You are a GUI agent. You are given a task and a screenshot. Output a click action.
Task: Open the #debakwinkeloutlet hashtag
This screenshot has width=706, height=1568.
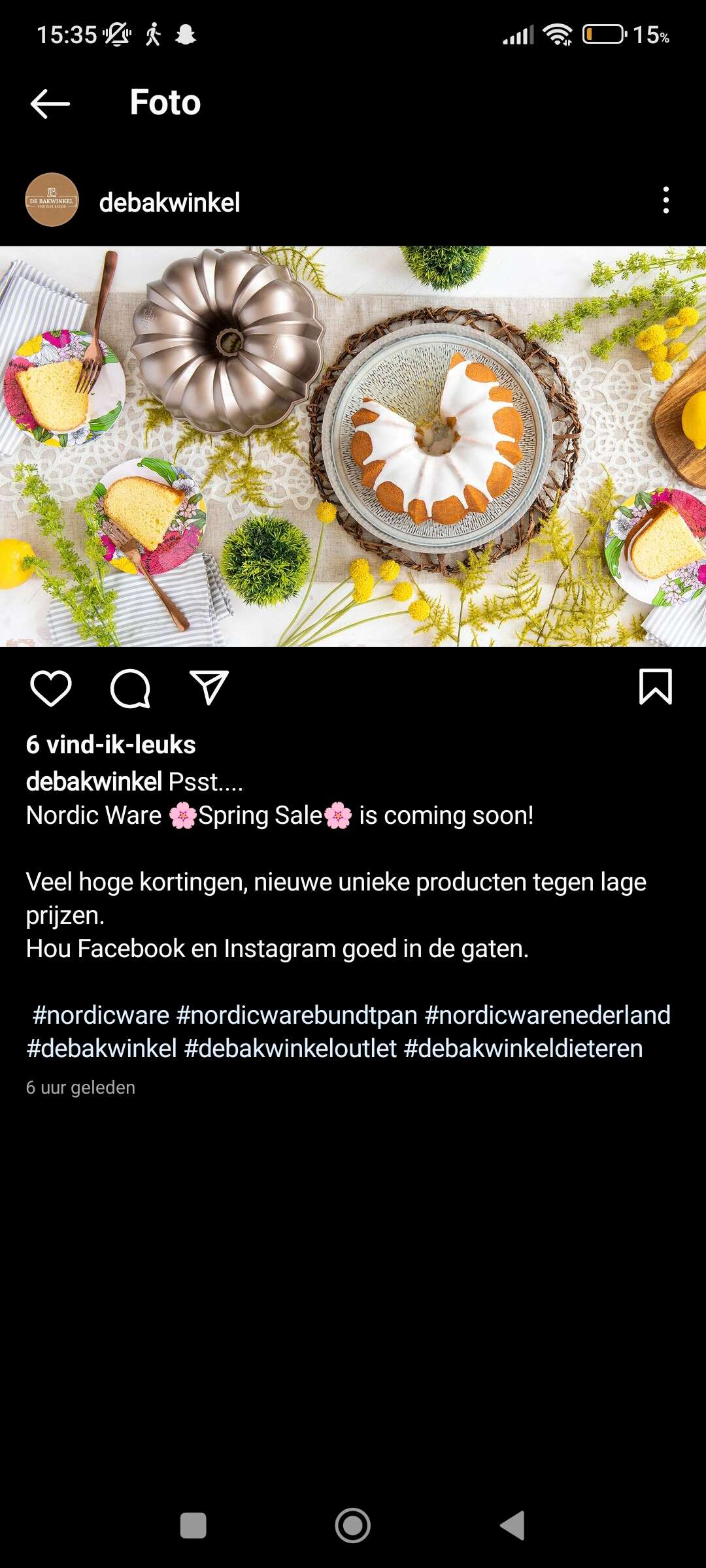[290, 1049]
